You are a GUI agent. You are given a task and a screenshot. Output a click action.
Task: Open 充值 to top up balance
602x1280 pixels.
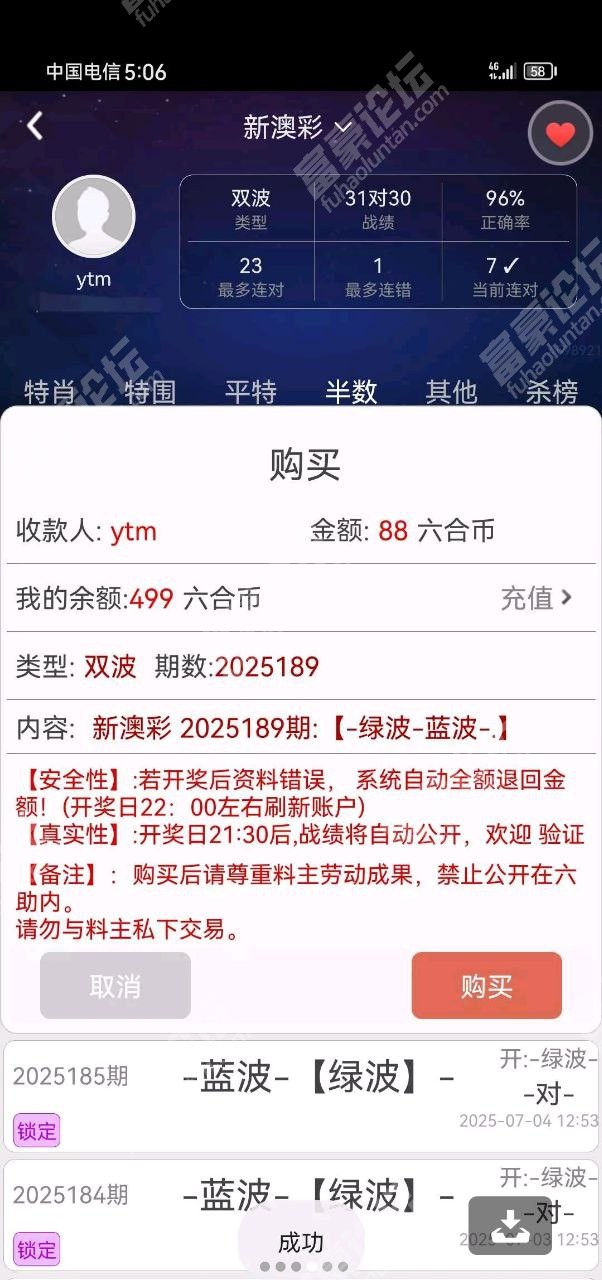(537, 598)
